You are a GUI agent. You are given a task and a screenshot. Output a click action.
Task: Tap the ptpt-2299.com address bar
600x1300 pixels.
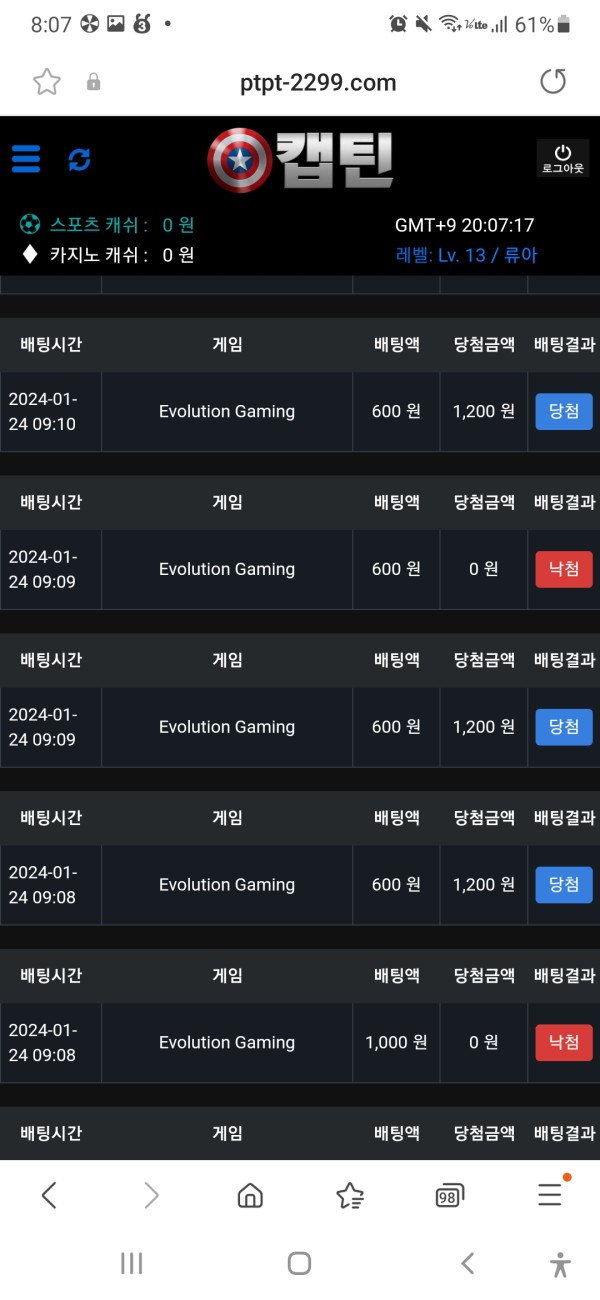[x=318, y=83]
